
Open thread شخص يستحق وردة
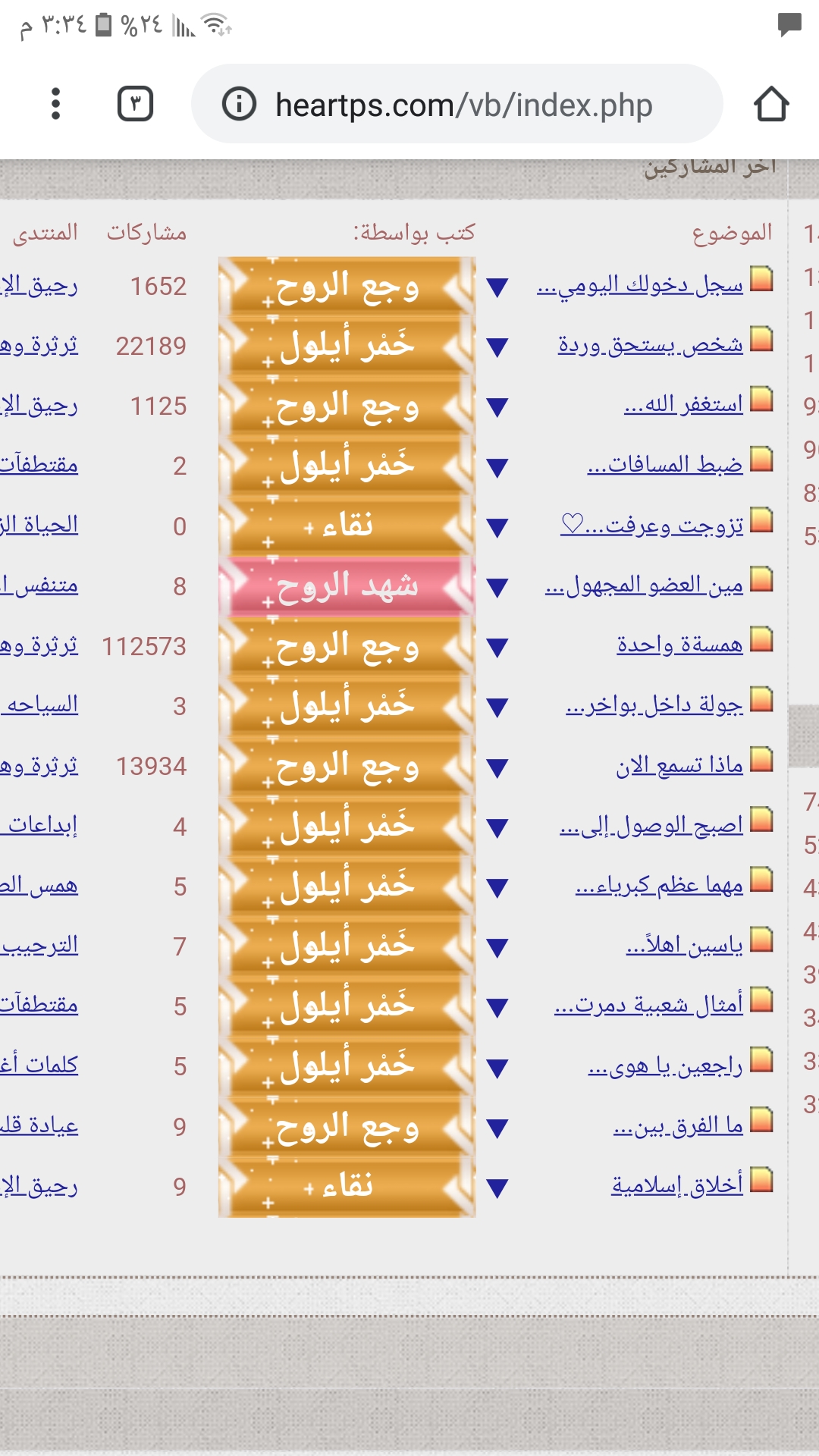[651, 346]
